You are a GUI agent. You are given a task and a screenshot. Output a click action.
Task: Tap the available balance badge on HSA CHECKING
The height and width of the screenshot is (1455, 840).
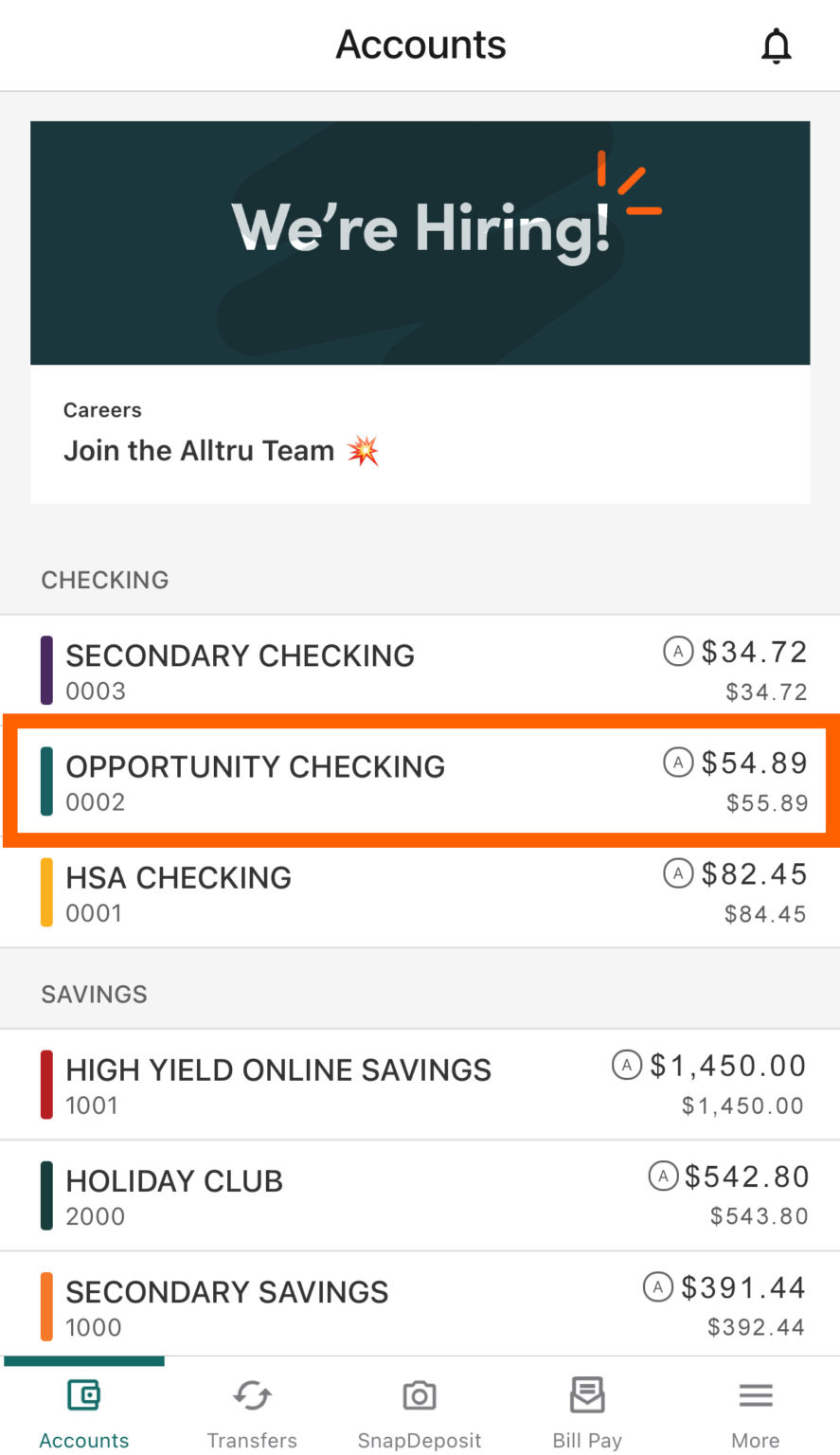678,874
